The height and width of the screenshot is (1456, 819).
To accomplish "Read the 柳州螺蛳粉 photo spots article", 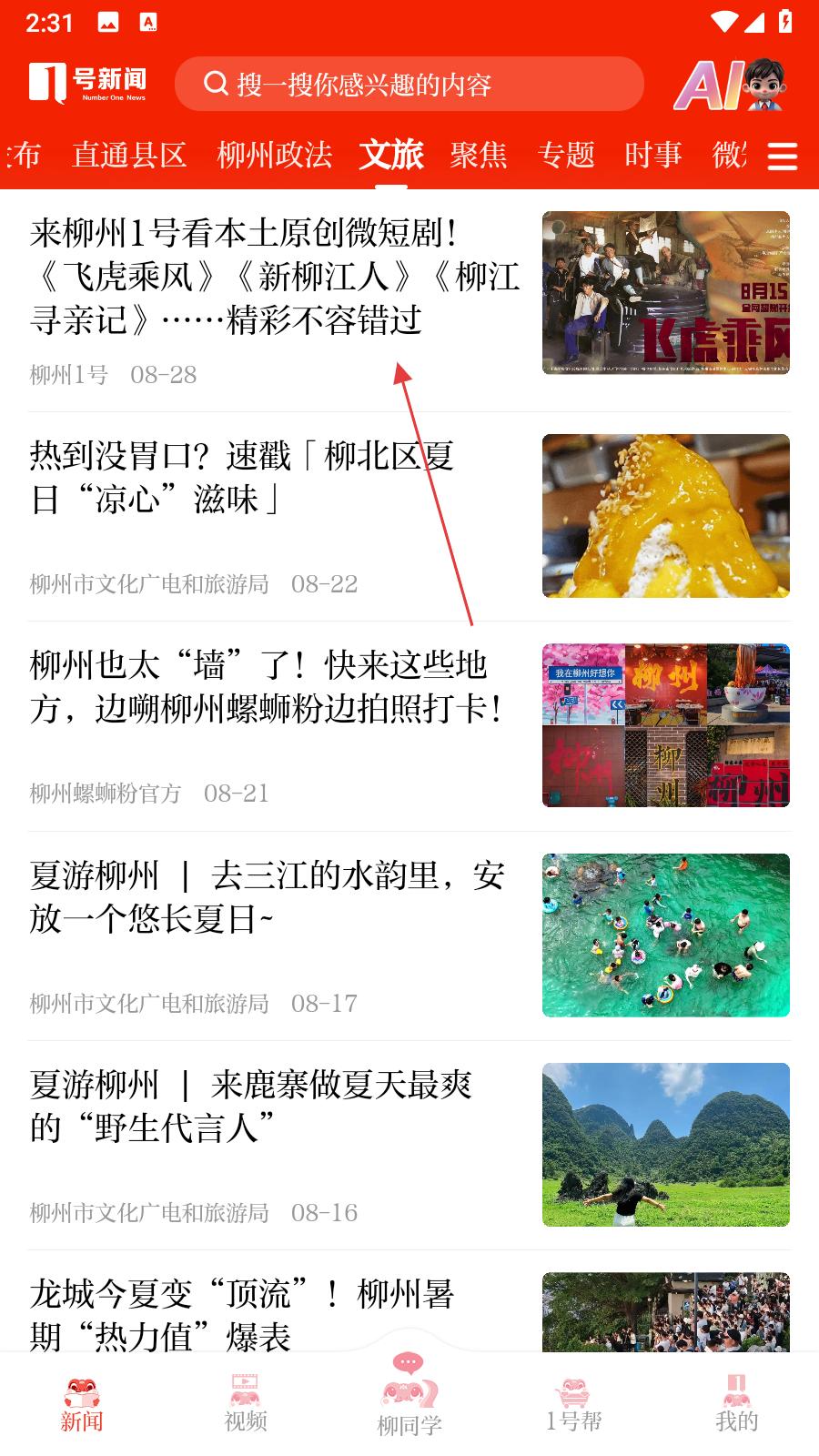I will [x=409, y=726].
